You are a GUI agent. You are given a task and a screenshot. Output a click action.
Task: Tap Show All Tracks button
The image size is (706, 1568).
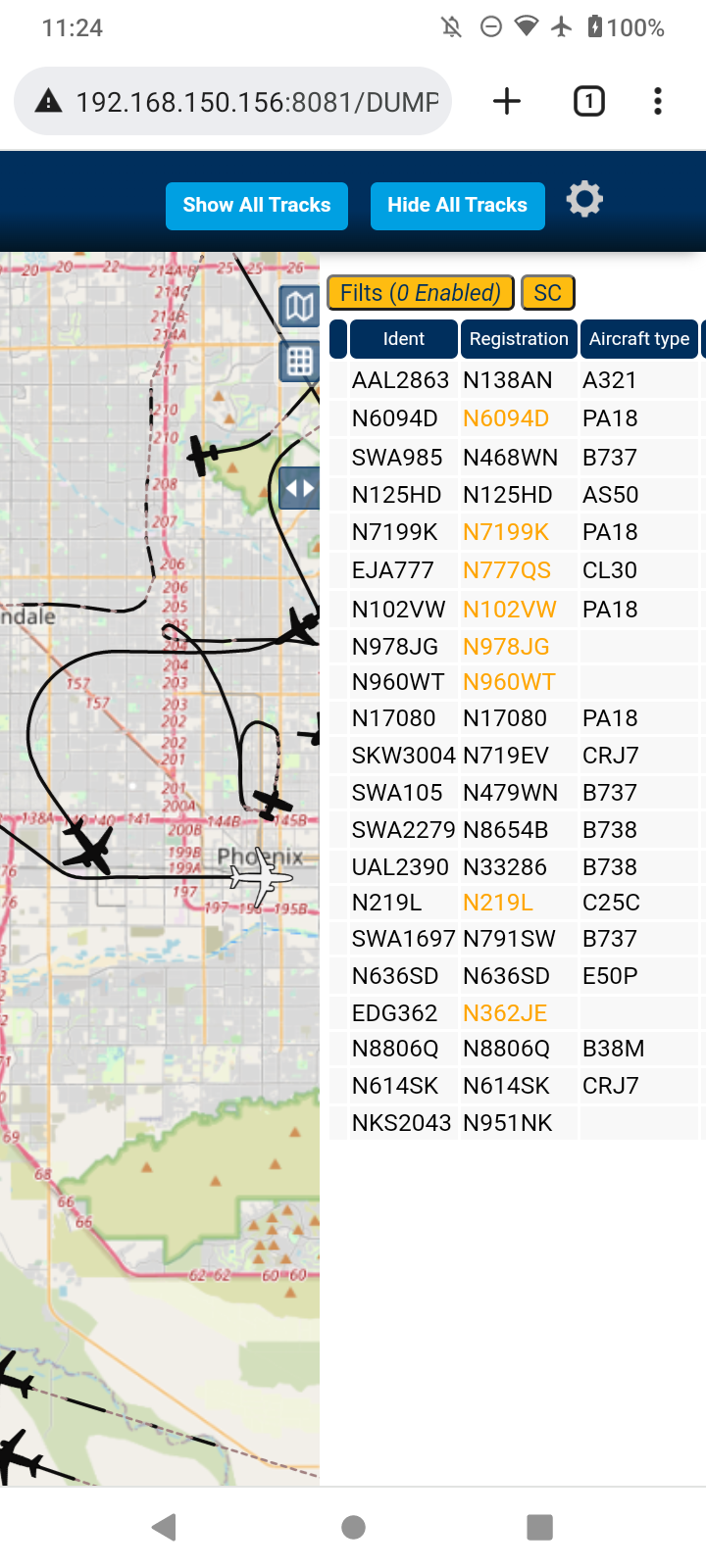tap(257, 206)
